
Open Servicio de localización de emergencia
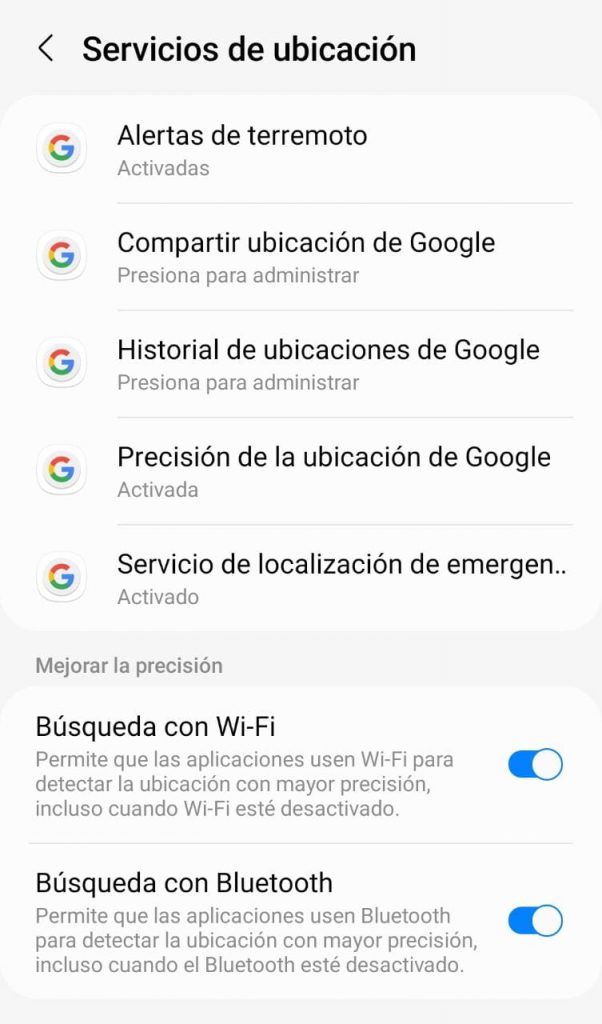point(301,578)
